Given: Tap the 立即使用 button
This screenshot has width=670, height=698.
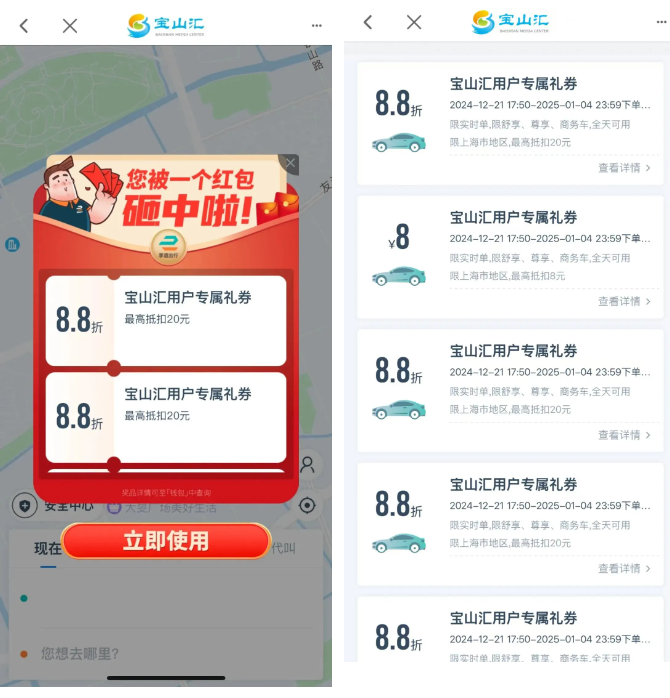Looking at the screenshot, I should pos(166,541).
